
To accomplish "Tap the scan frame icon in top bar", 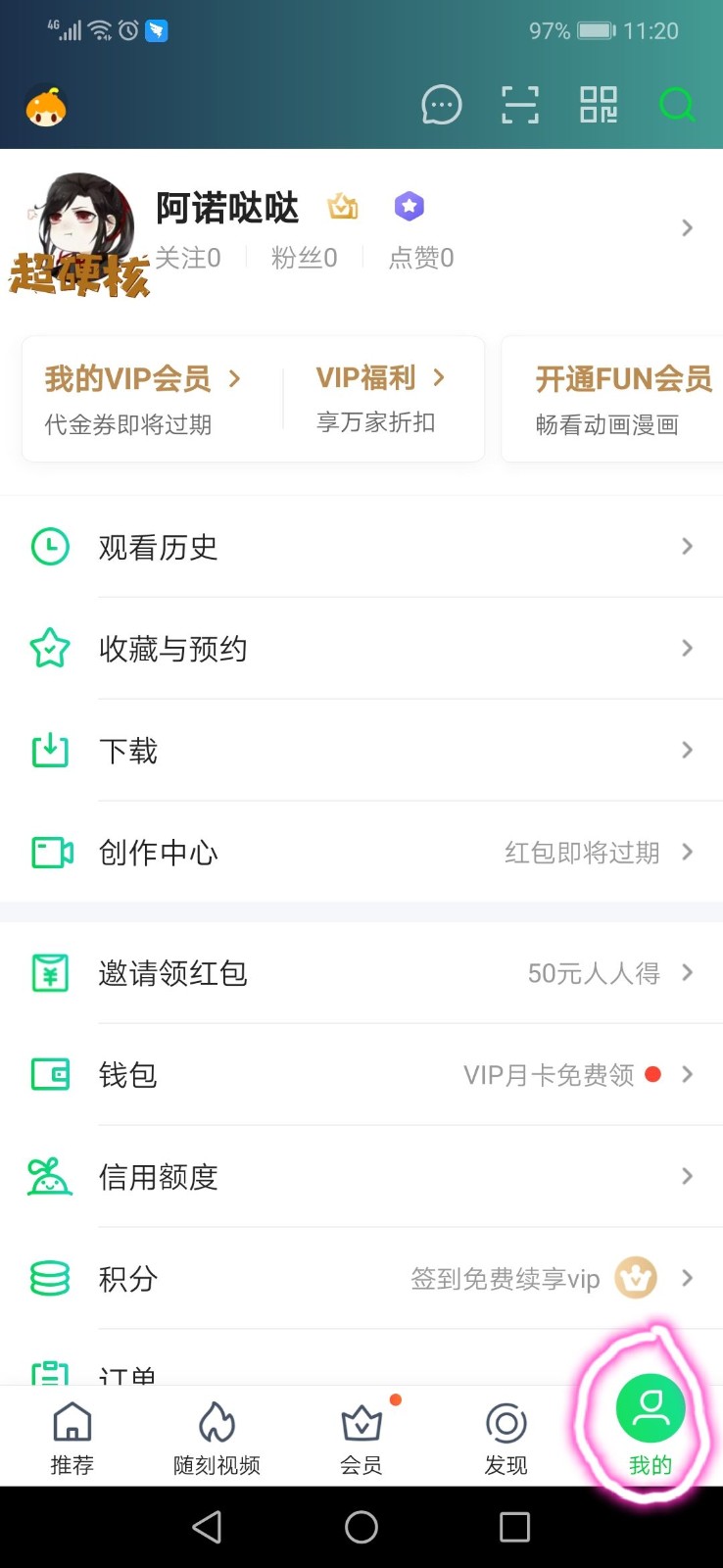I will pos(519,105).
